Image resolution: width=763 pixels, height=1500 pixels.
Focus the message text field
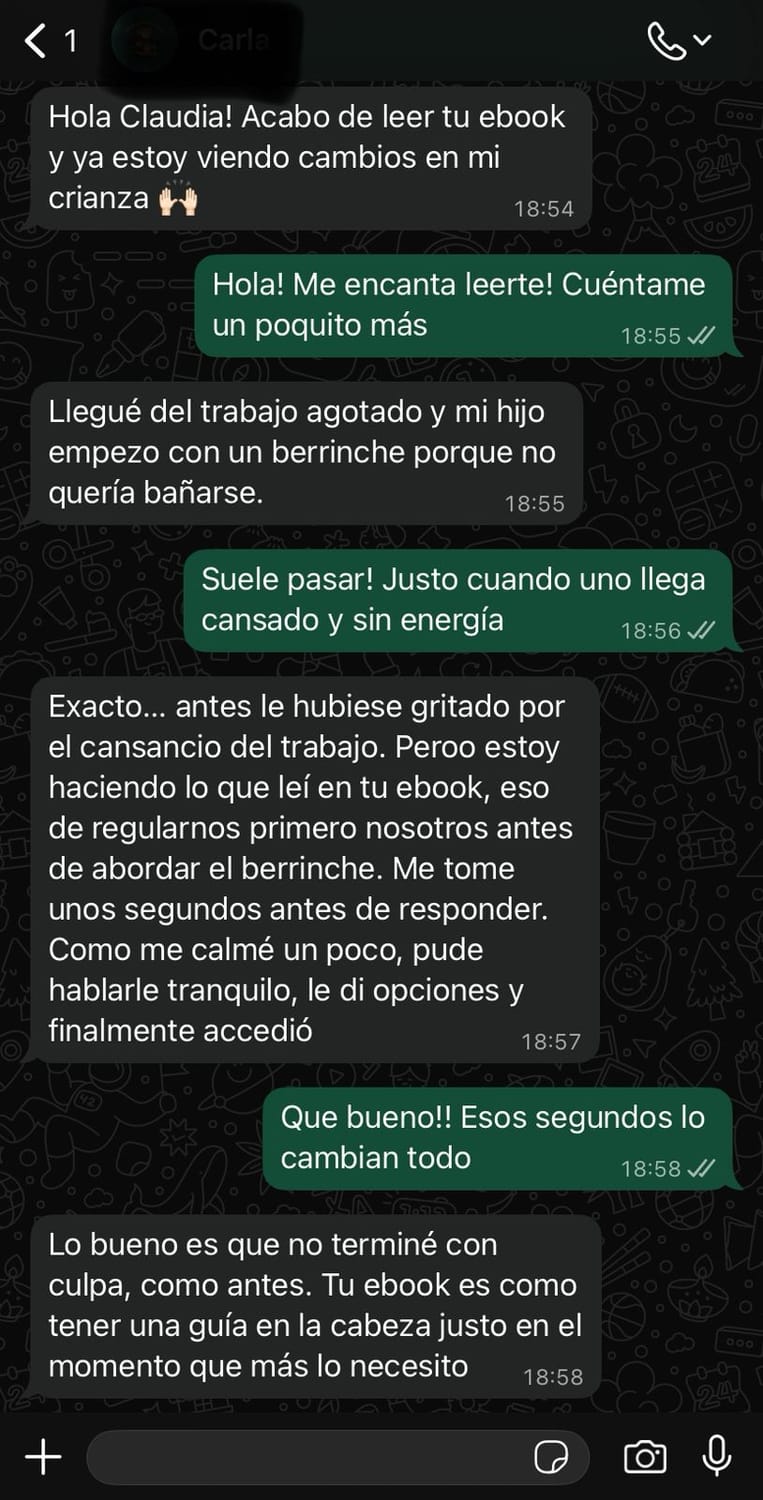[310, 1457]
